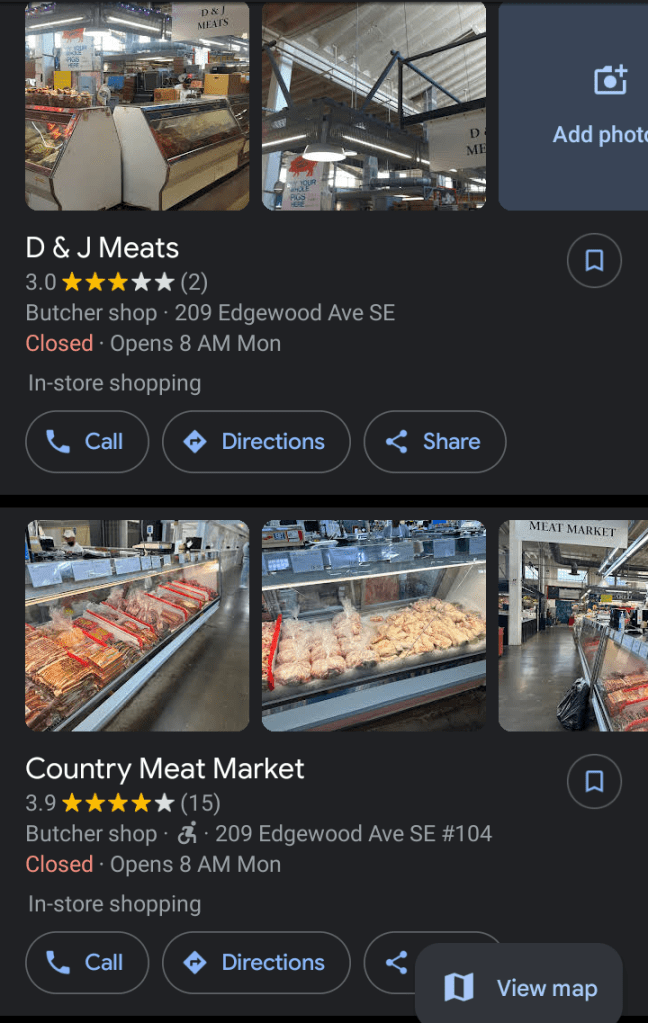648x1023 pixels.
Task: Tap View map button
Action: point(520,988)
